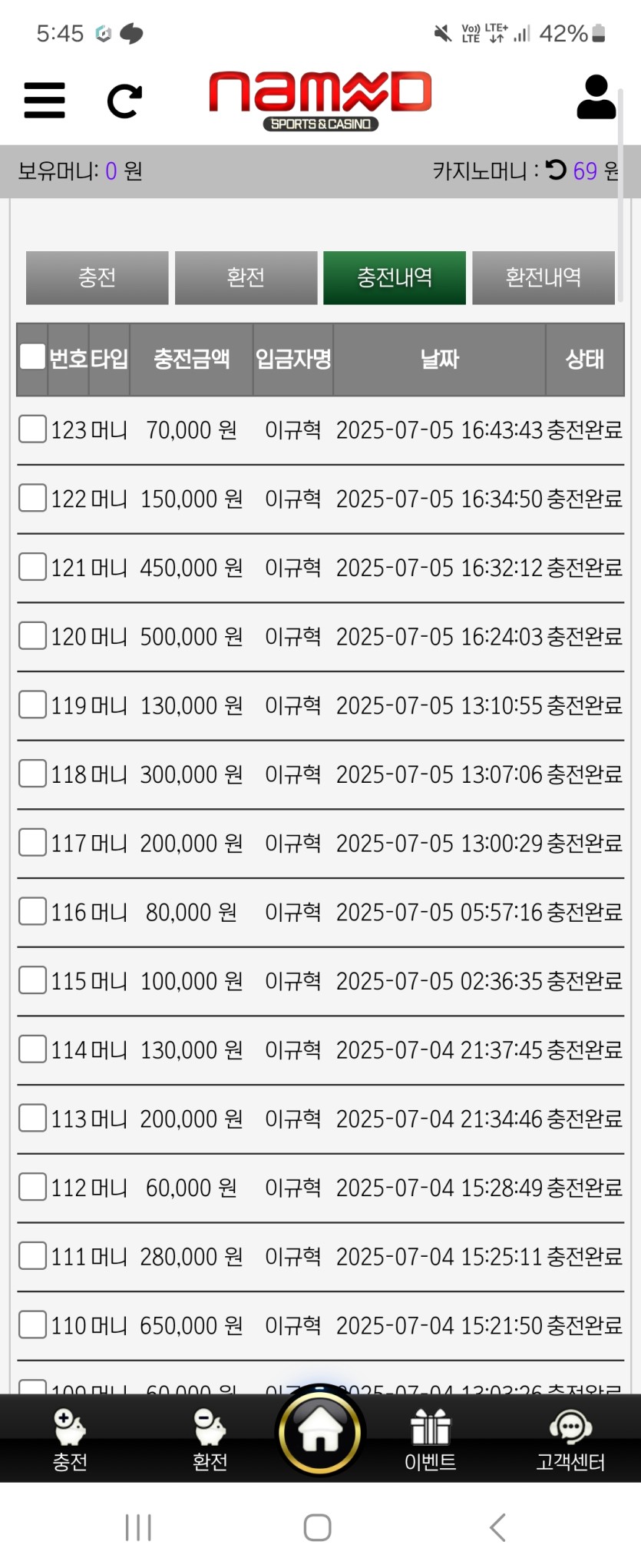Check the box for entry 110
Screen dimensions: 641x1568
pos(32,1324)
